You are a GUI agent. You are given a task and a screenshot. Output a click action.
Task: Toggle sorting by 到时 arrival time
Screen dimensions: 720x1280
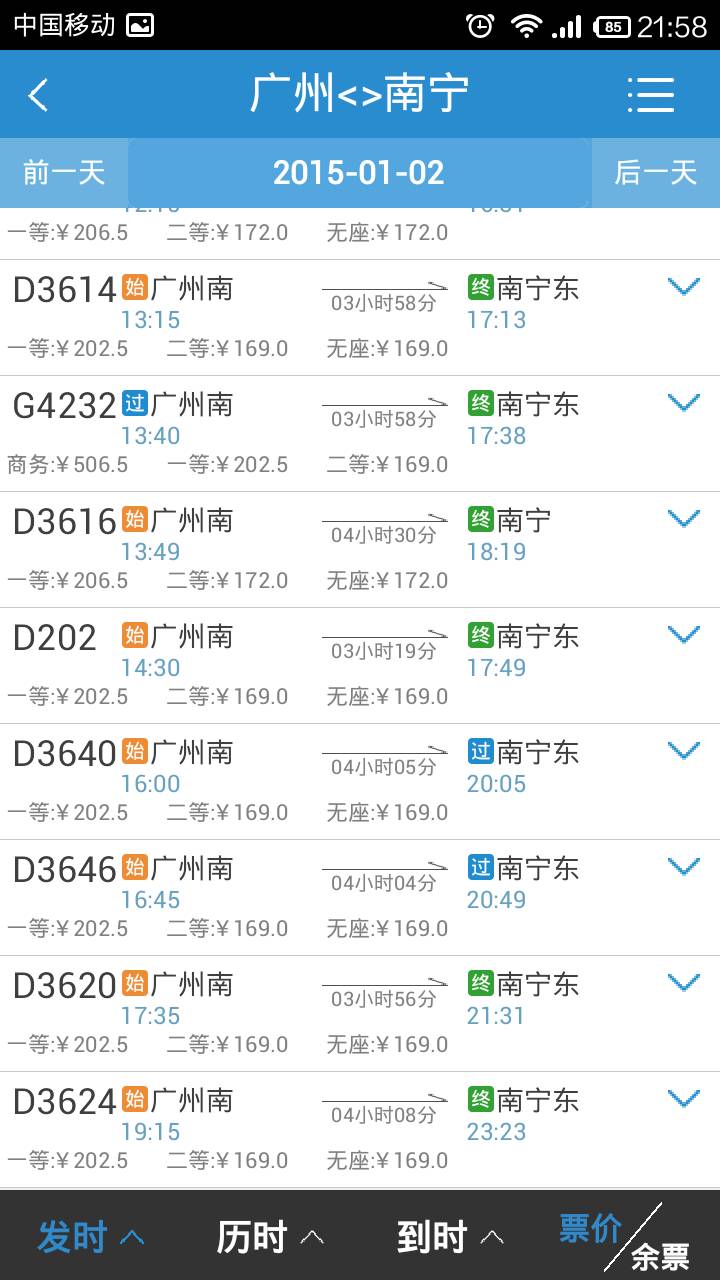click(x=448, y=1236)
